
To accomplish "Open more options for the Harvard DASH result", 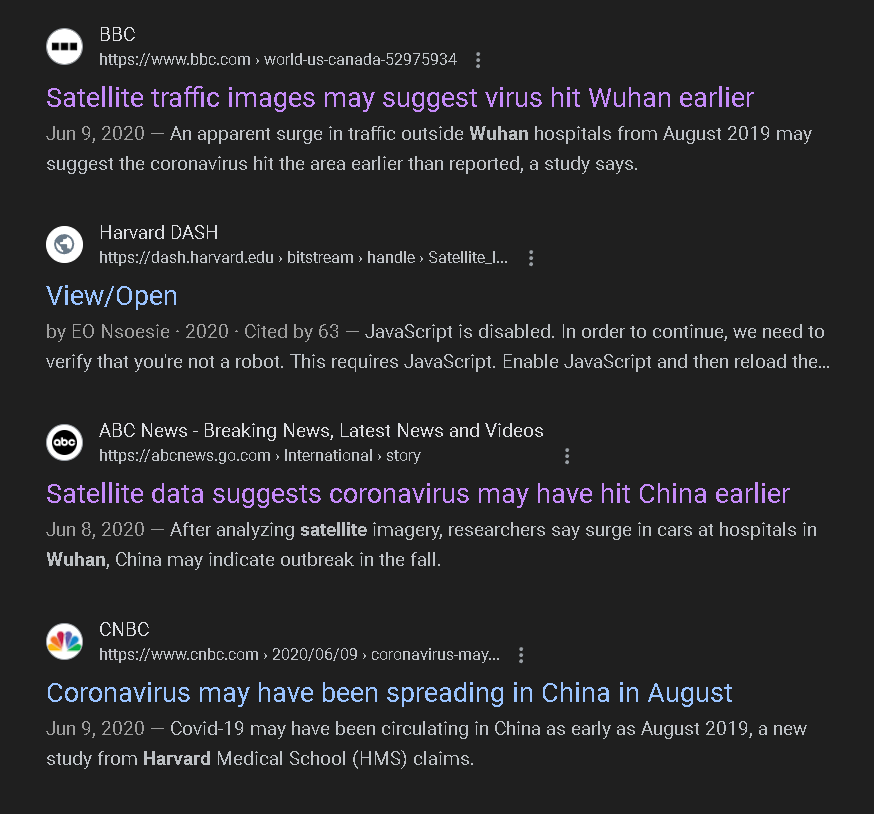I will (x=531, y=258).
